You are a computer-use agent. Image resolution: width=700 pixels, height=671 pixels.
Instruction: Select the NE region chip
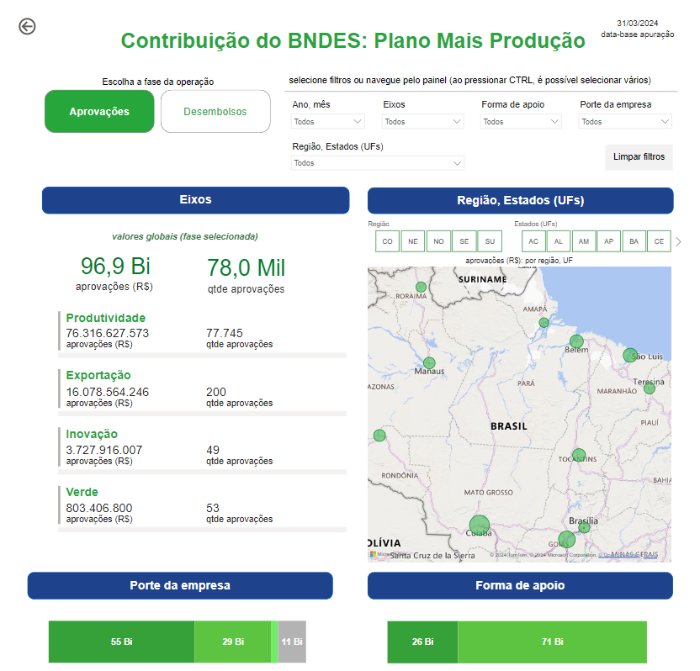tap(412, 242)
